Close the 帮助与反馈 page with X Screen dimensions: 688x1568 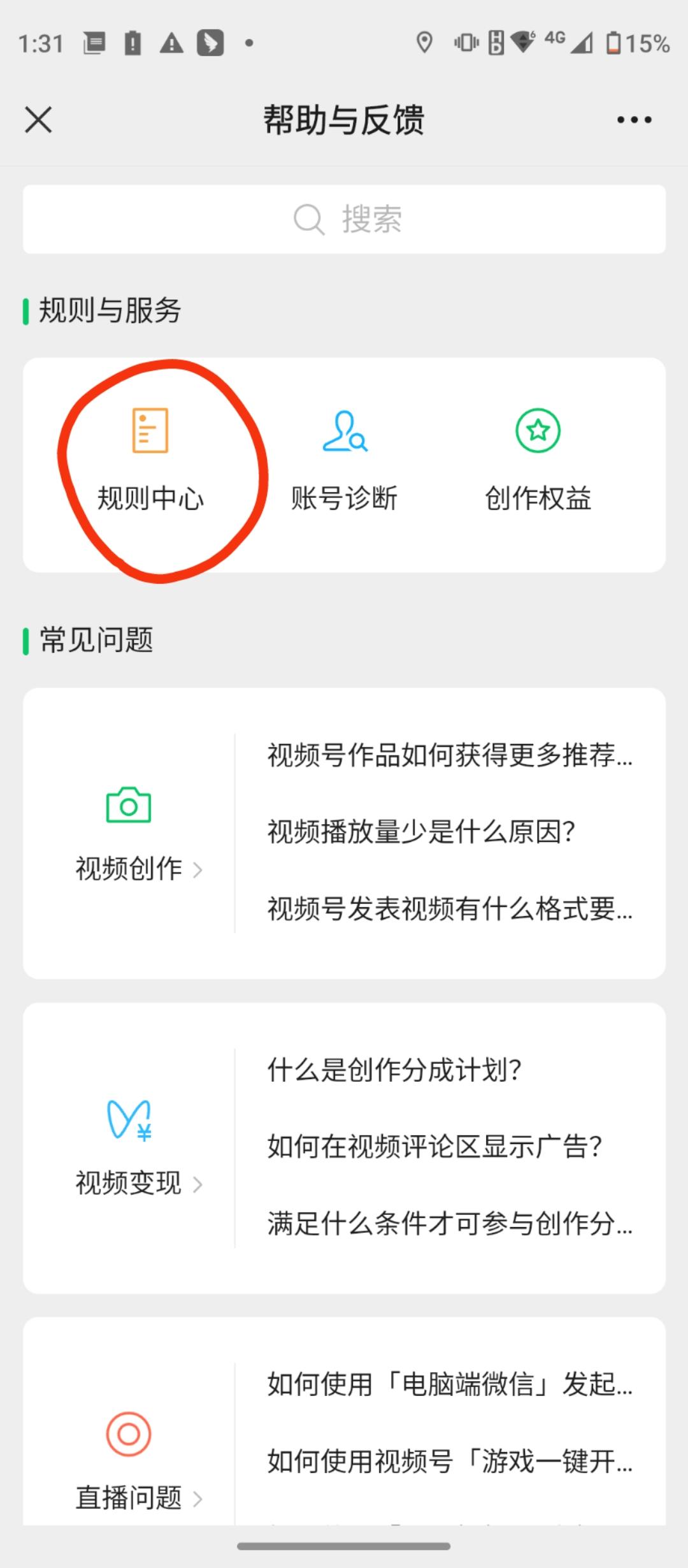pos(37,119)
